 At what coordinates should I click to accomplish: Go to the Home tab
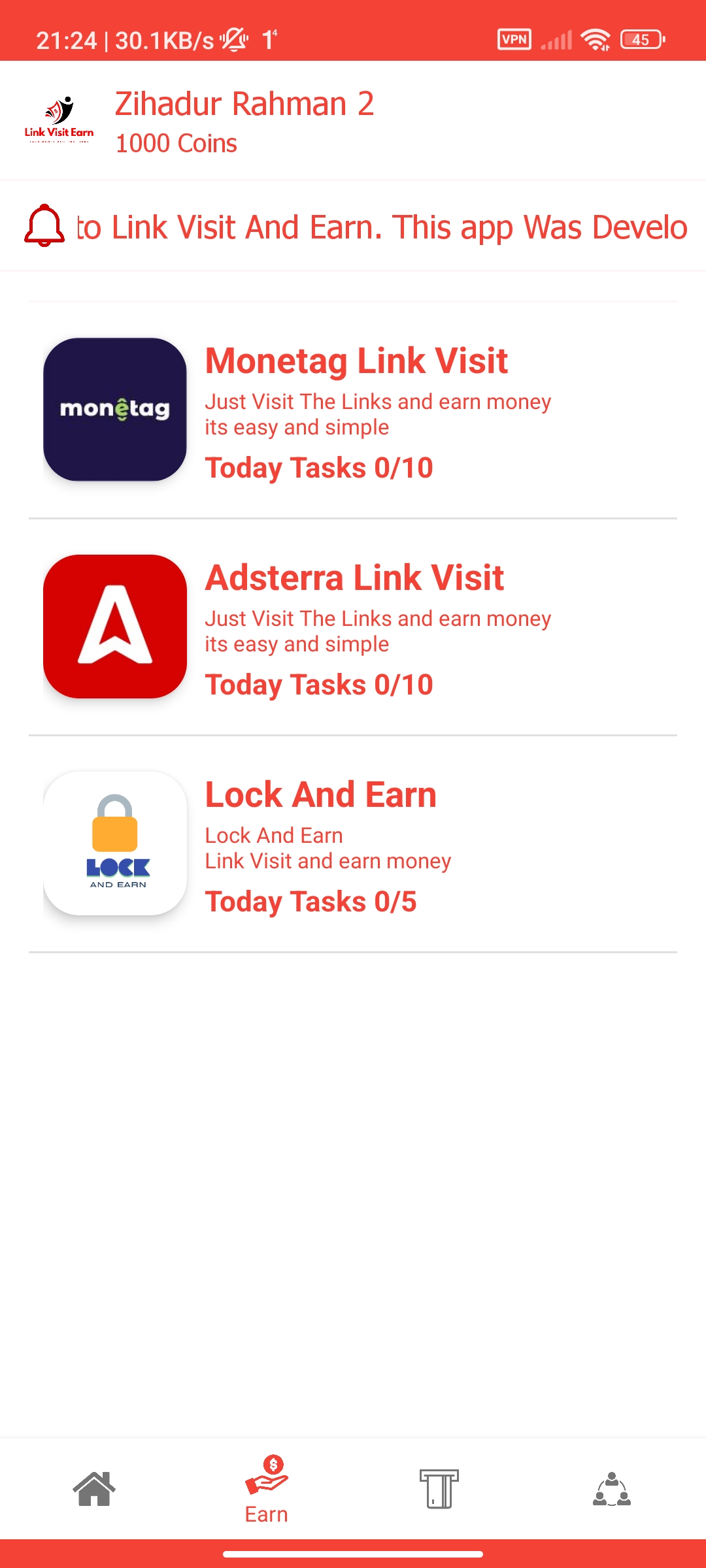[94, 1489]
